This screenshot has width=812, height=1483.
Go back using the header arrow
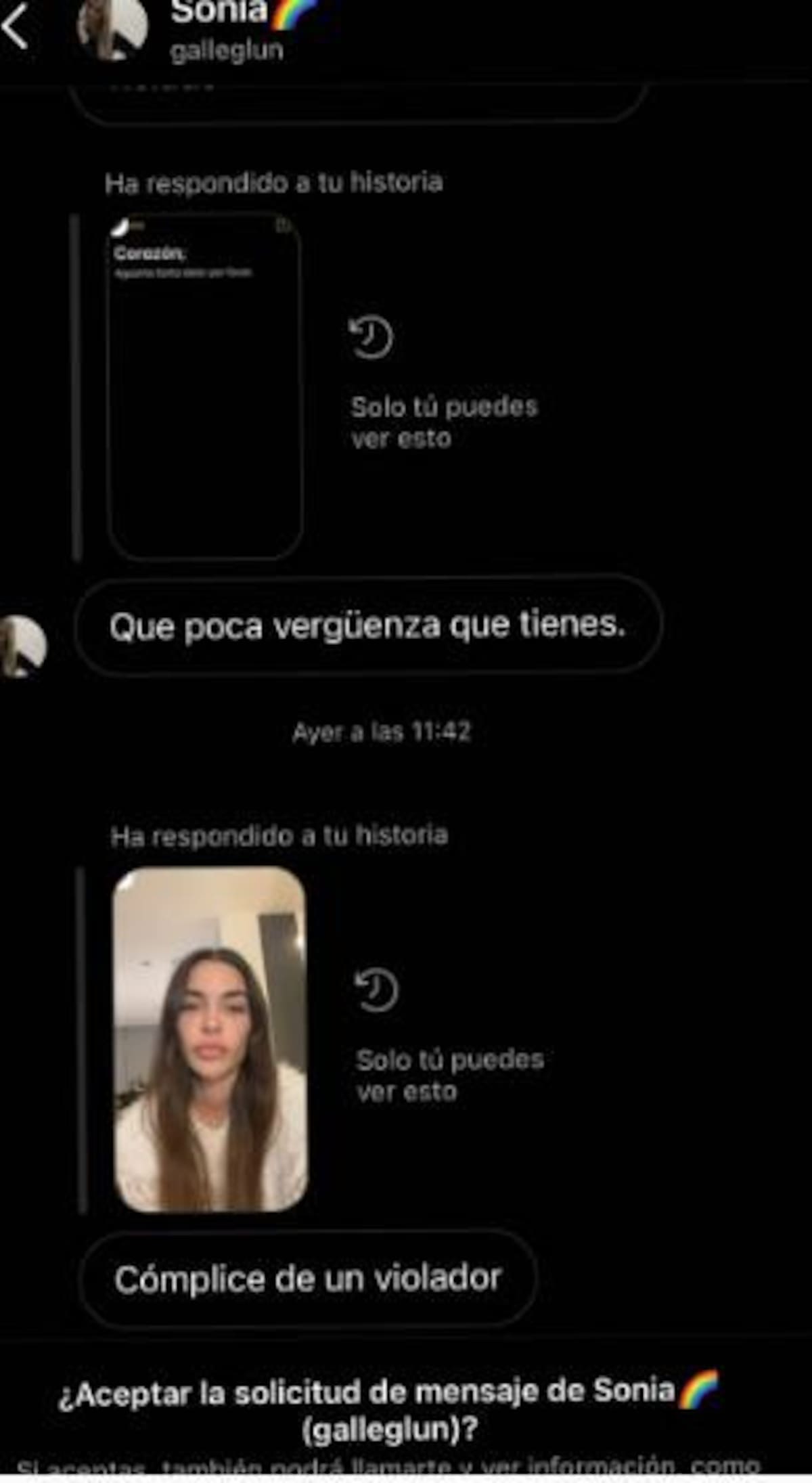(x=15, y=26)
